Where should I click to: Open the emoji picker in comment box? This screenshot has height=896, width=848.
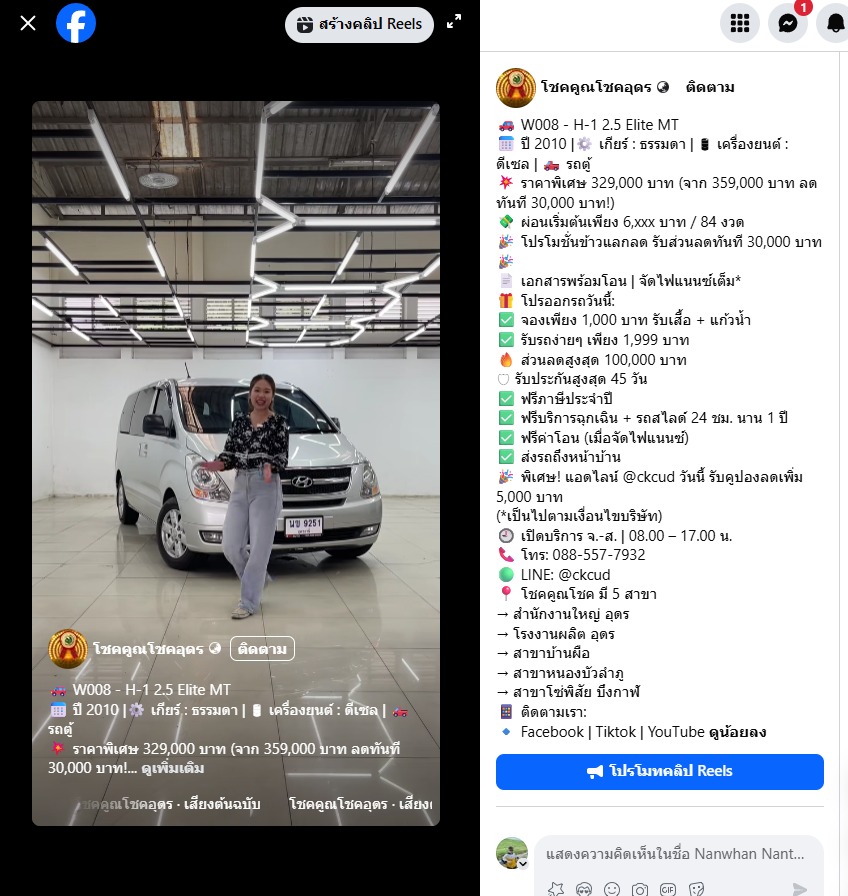pyautogui.click(x=612, y=889)
